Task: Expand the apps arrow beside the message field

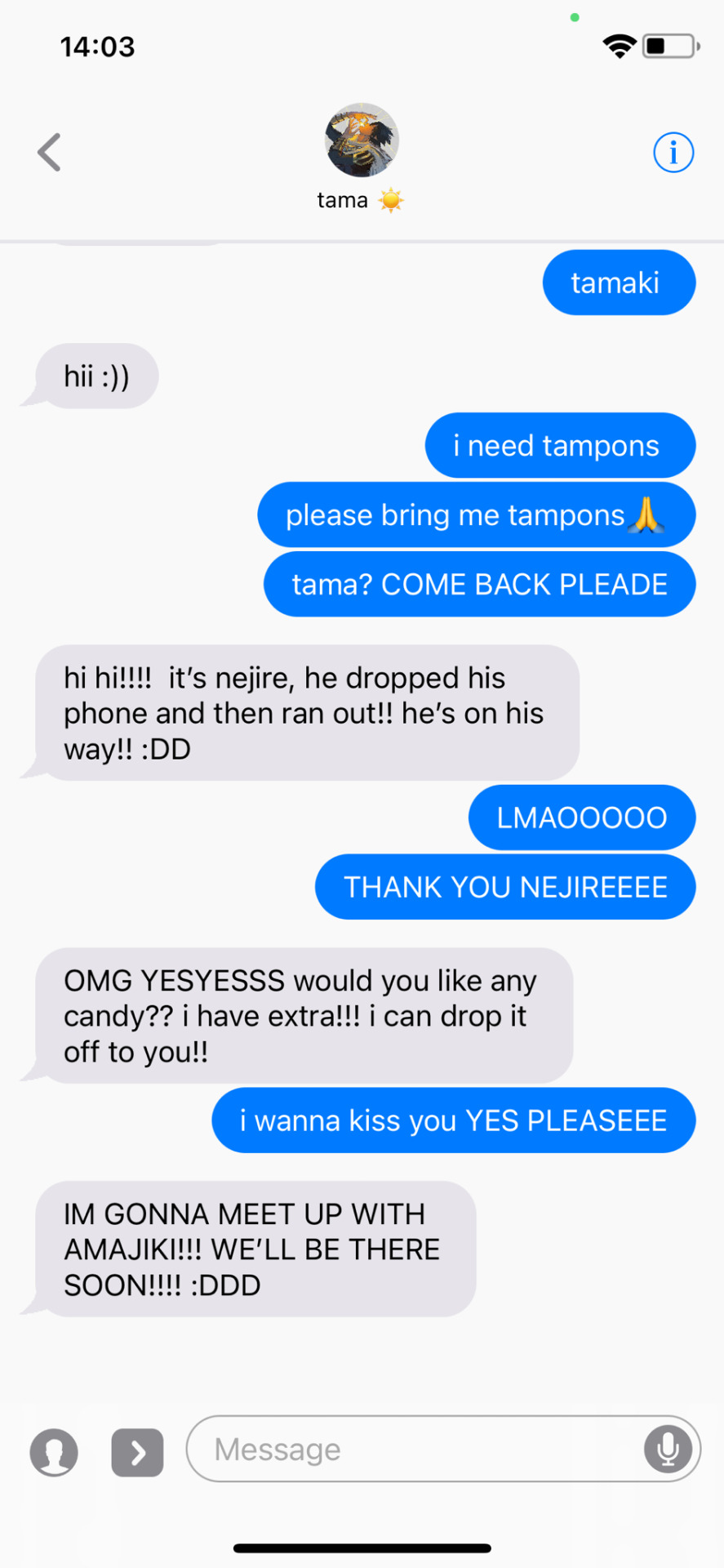Action: (x=137, y=1452)
